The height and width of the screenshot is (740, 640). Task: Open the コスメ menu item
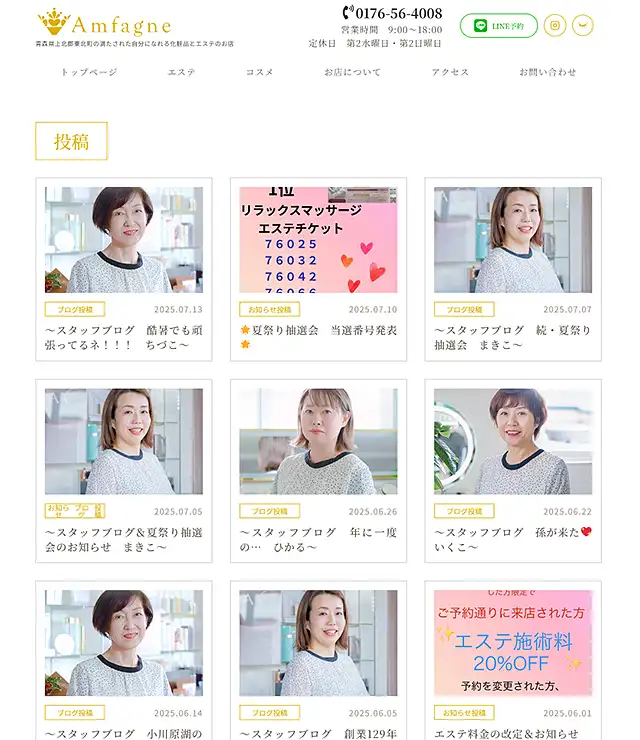pos(260,72)
